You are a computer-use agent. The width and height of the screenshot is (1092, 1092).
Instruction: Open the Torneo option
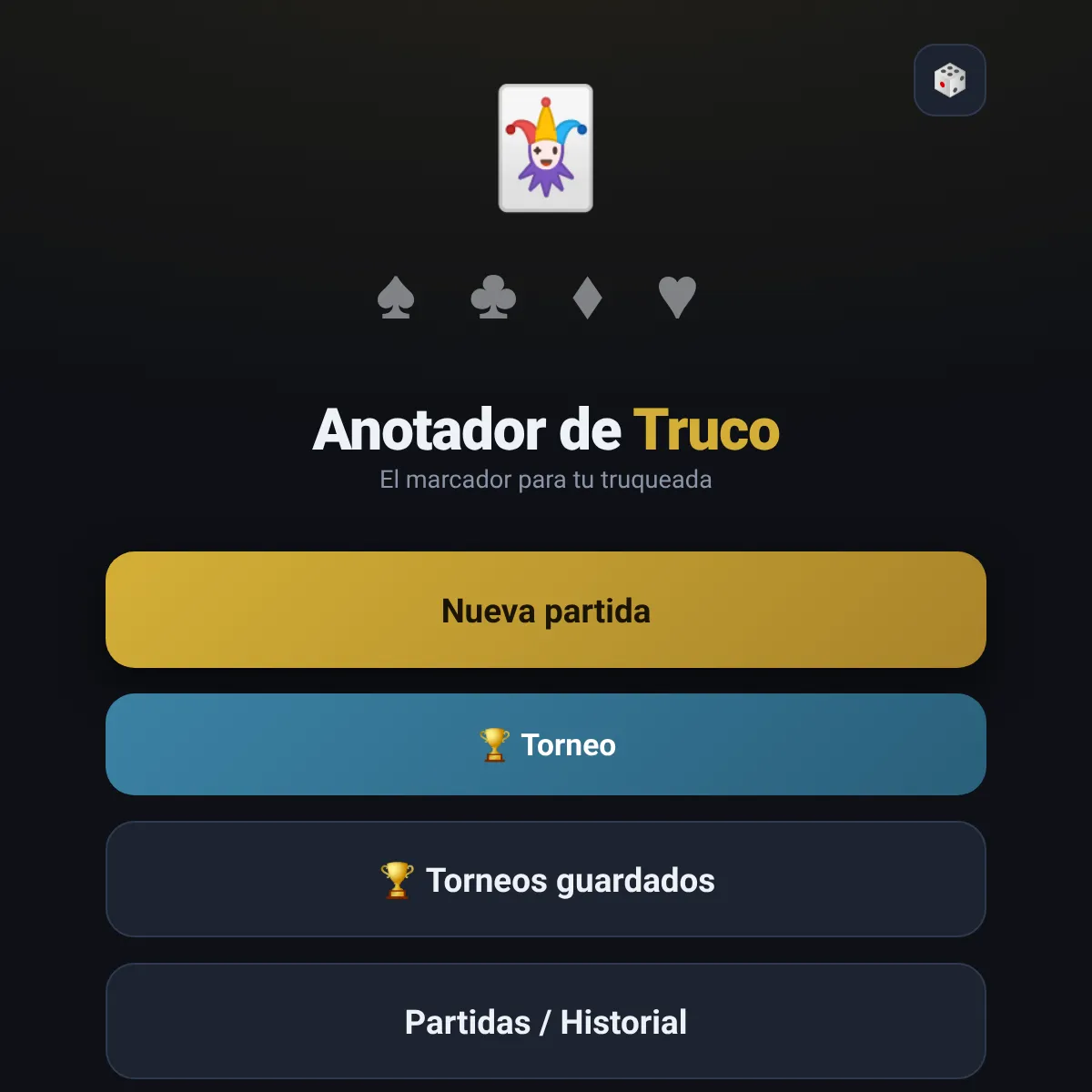pos(546,744)
